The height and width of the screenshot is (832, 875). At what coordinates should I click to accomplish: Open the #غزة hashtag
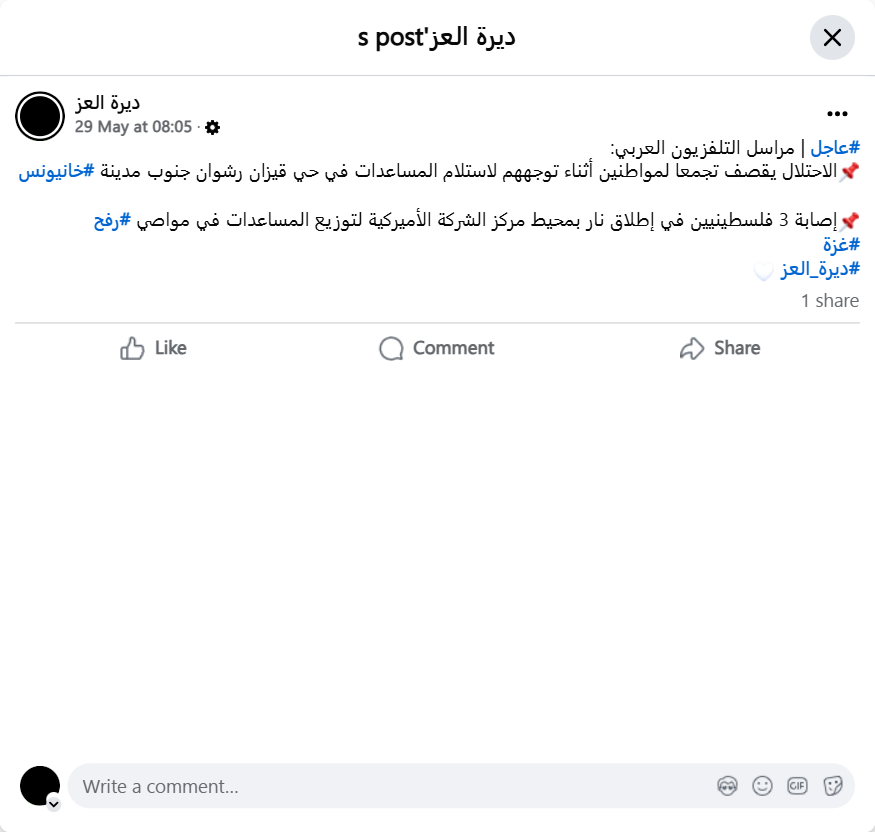(842, 245)
